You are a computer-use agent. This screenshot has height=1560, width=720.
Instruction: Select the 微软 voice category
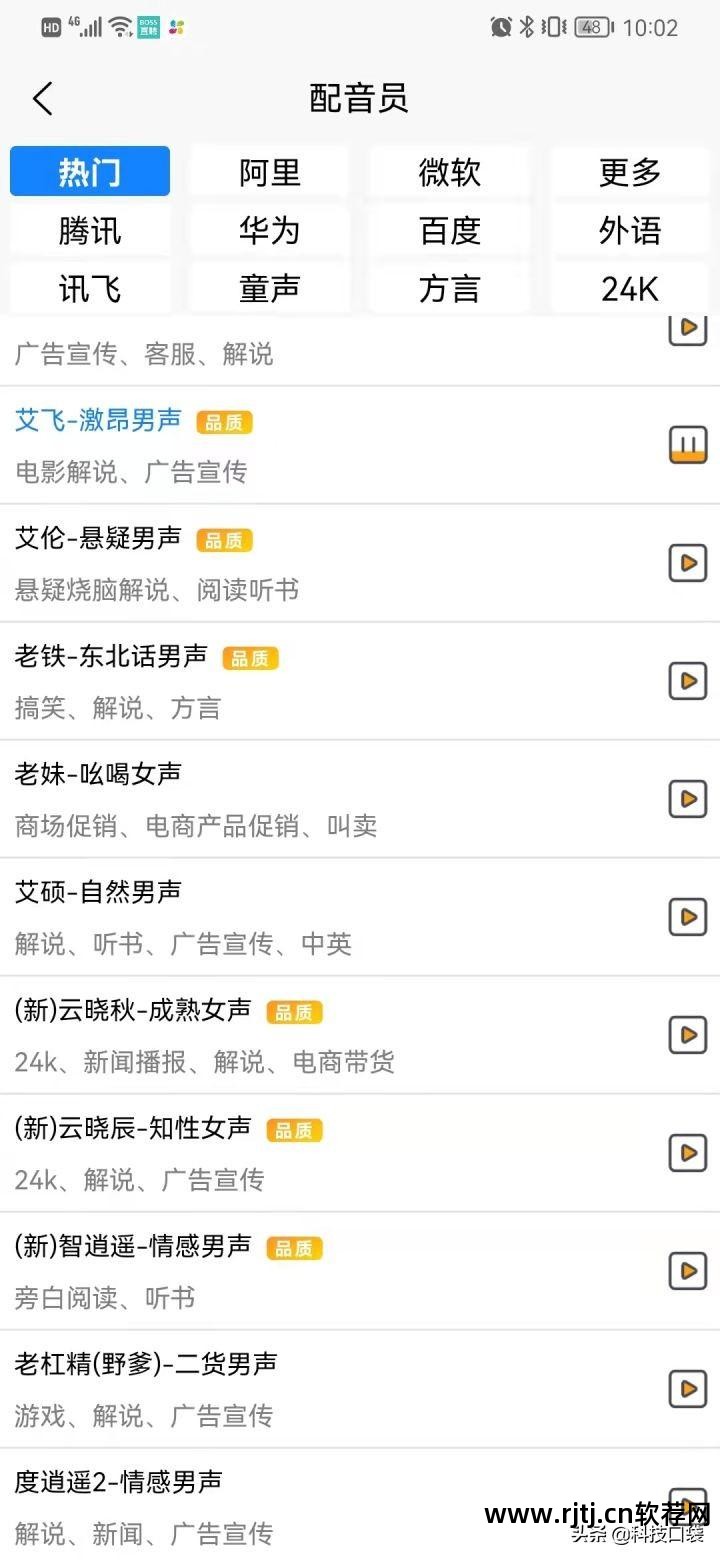pos(449,172)
